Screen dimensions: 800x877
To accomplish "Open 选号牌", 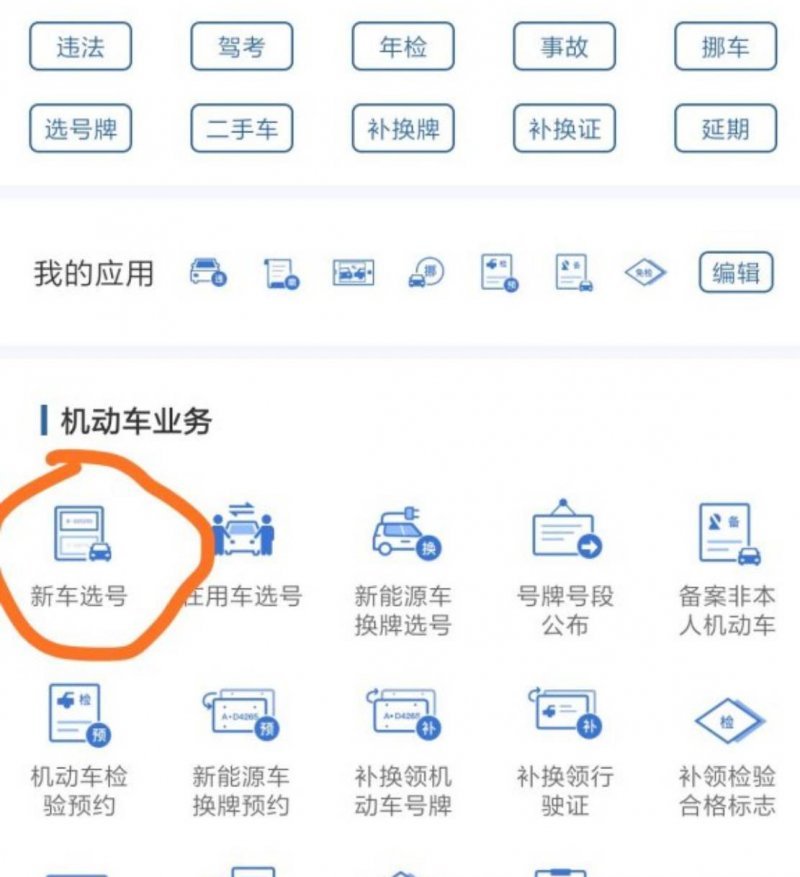I will click(x=81, y=128).
